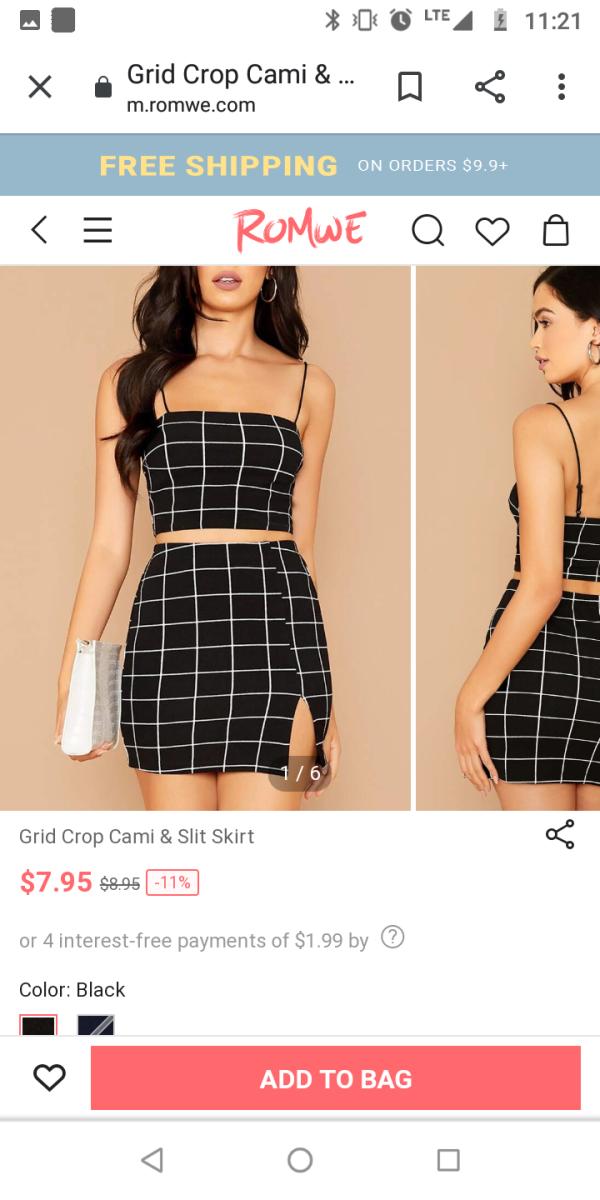Save item to wishlist beside Add to Bag
This screenshot has width=600, height=1200.
(x=49, y=1077)
